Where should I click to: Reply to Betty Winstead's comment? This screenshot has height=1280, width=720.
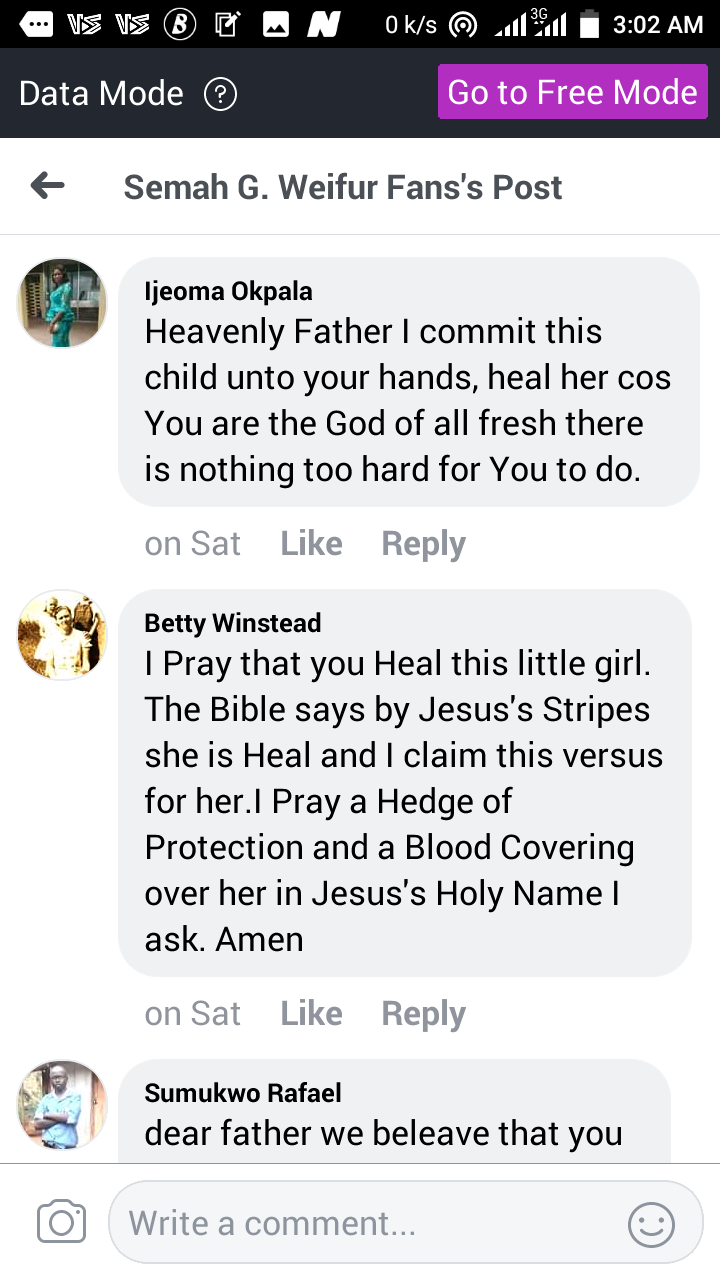[x=423, y=1014]
